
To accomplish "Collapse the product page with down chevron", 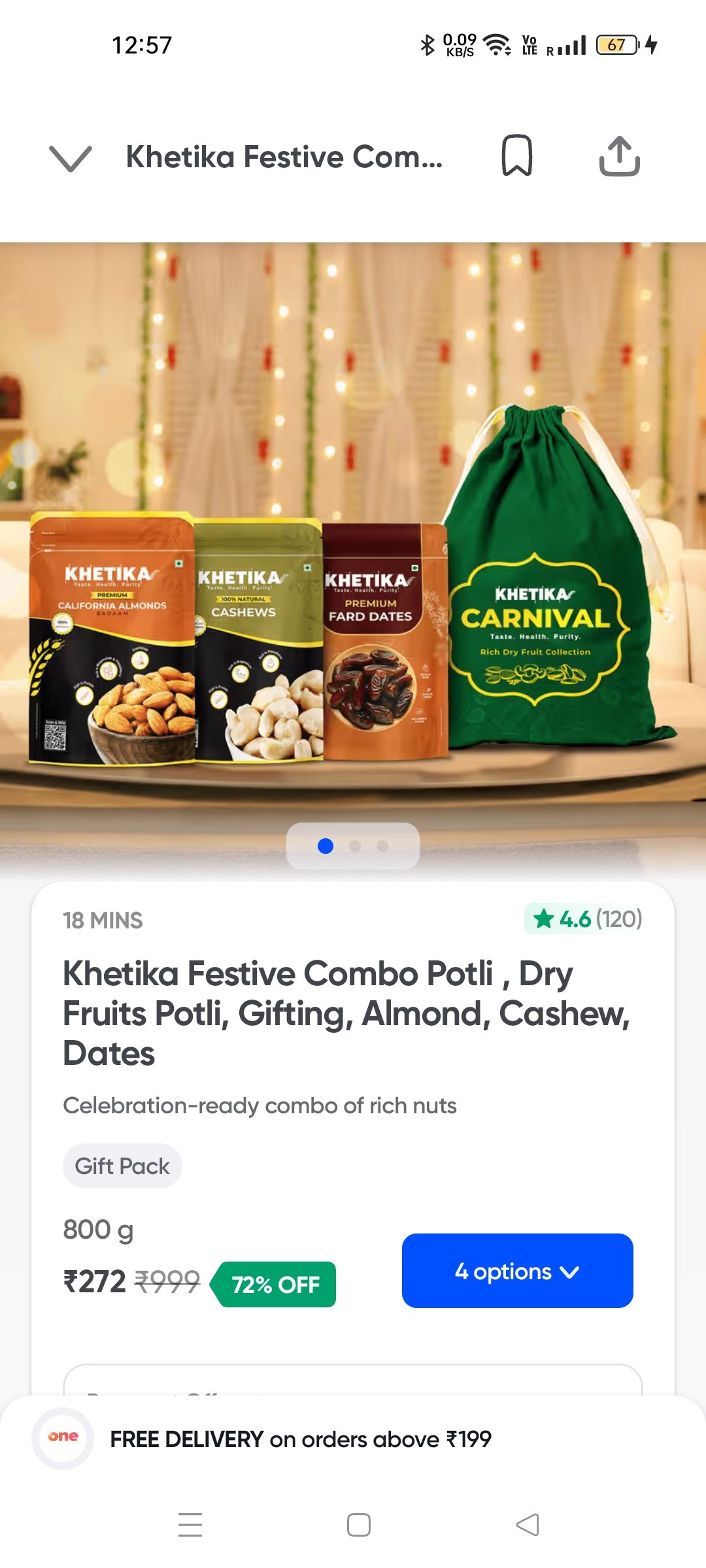I will tap(70, 157).
